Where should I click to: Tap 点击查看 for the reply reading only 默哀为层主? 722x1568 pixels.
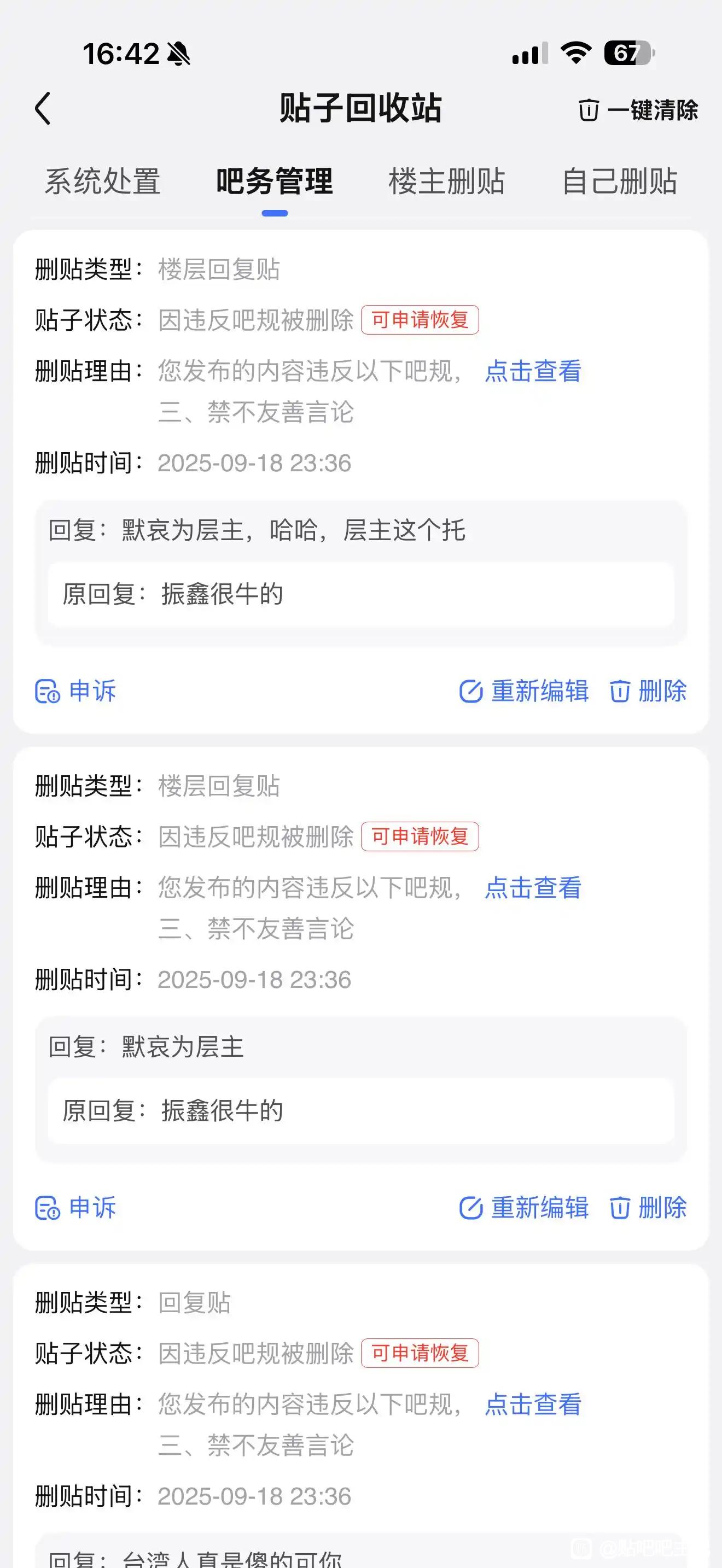pyautogui.click(x=533, y=888)
